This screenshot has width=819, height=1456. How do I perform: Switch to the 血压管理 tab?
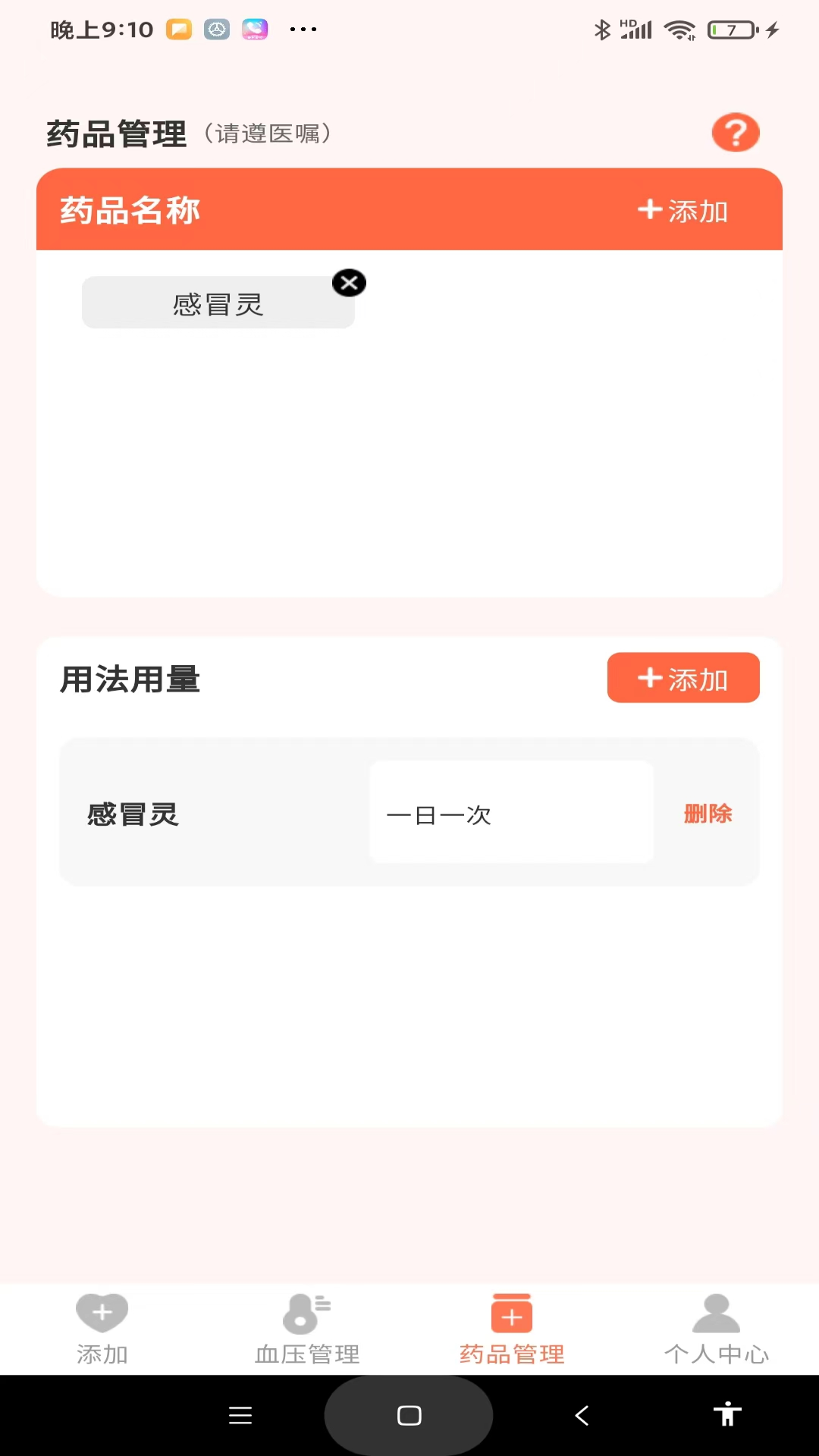pyautogui.click(x=306, y=1335)
